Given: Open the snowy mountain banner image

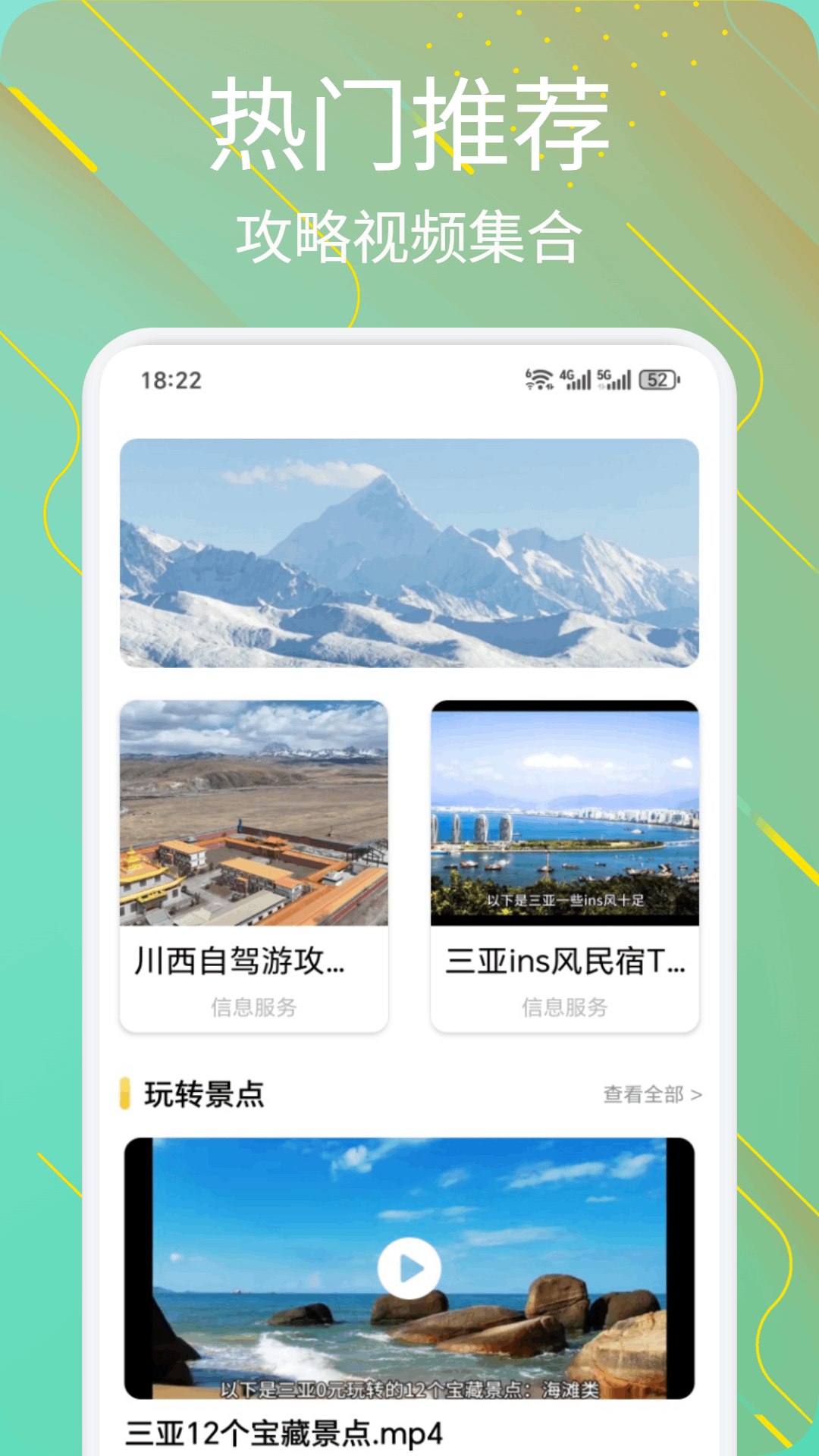Looking at the screenshot, I should 409,554.
